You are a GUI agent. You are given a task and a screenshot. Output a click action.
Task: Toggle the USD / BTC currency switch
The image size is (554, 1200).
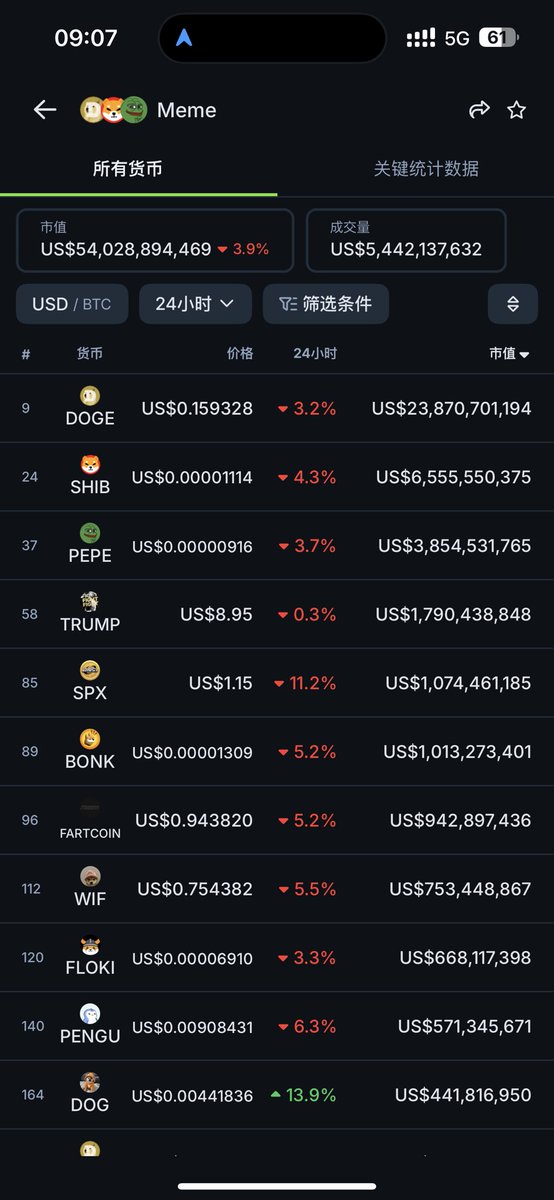[x=72, y=304]
